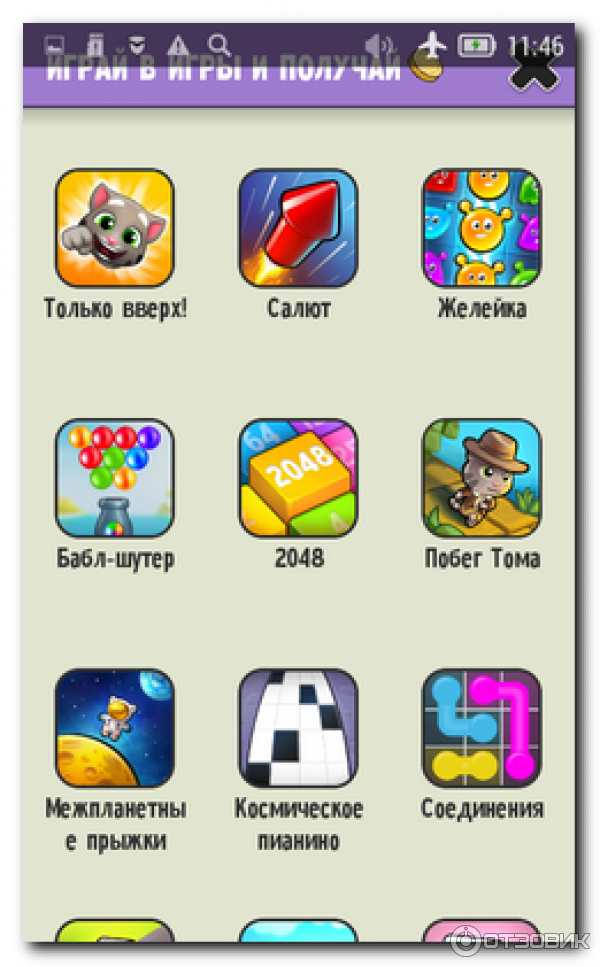Launch the Салют game

point(298,228)
